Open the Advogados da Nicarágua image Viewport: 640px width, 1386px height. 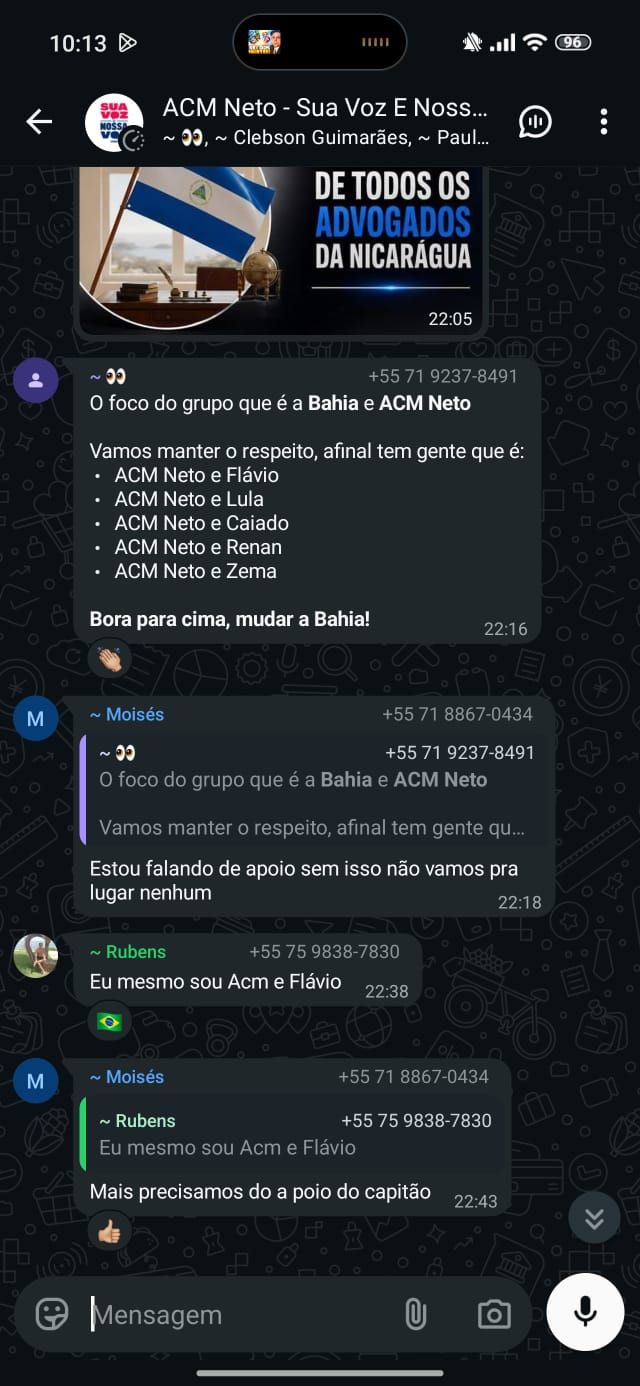click(x=280, y=250)
